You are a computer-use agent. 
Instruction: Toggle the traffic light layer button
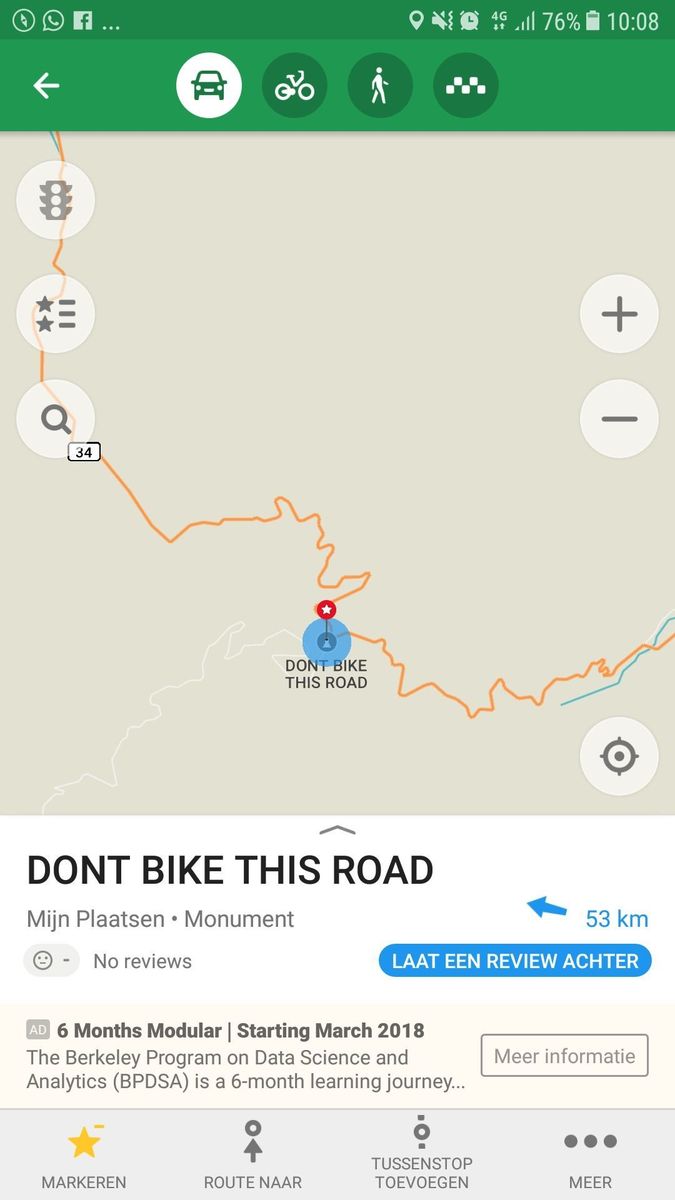tap(56, 200)
